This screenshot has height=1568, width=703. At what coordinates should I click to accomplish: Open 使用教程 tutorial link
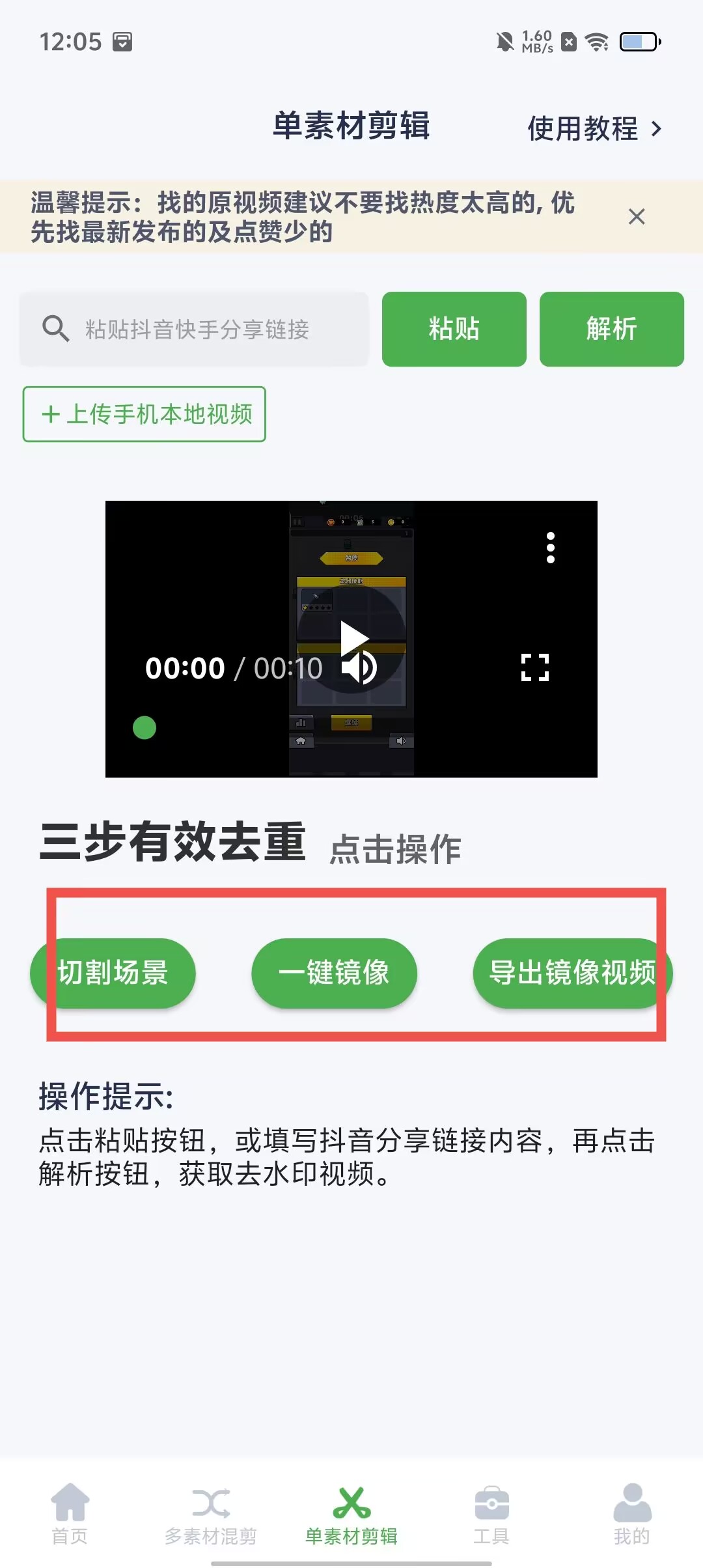tap(594, 128)
